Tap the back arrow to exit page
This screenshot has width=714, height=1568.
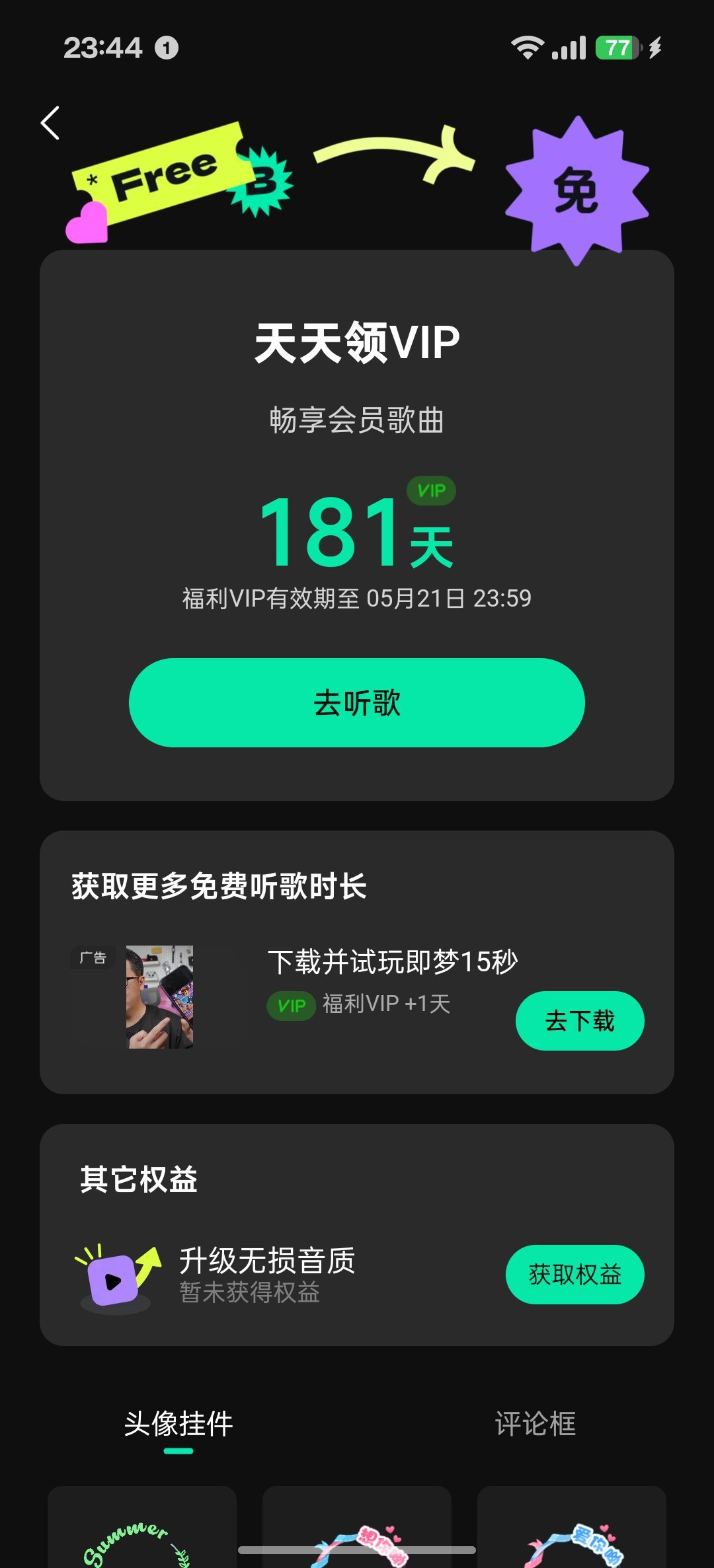(x=50, y=123)
